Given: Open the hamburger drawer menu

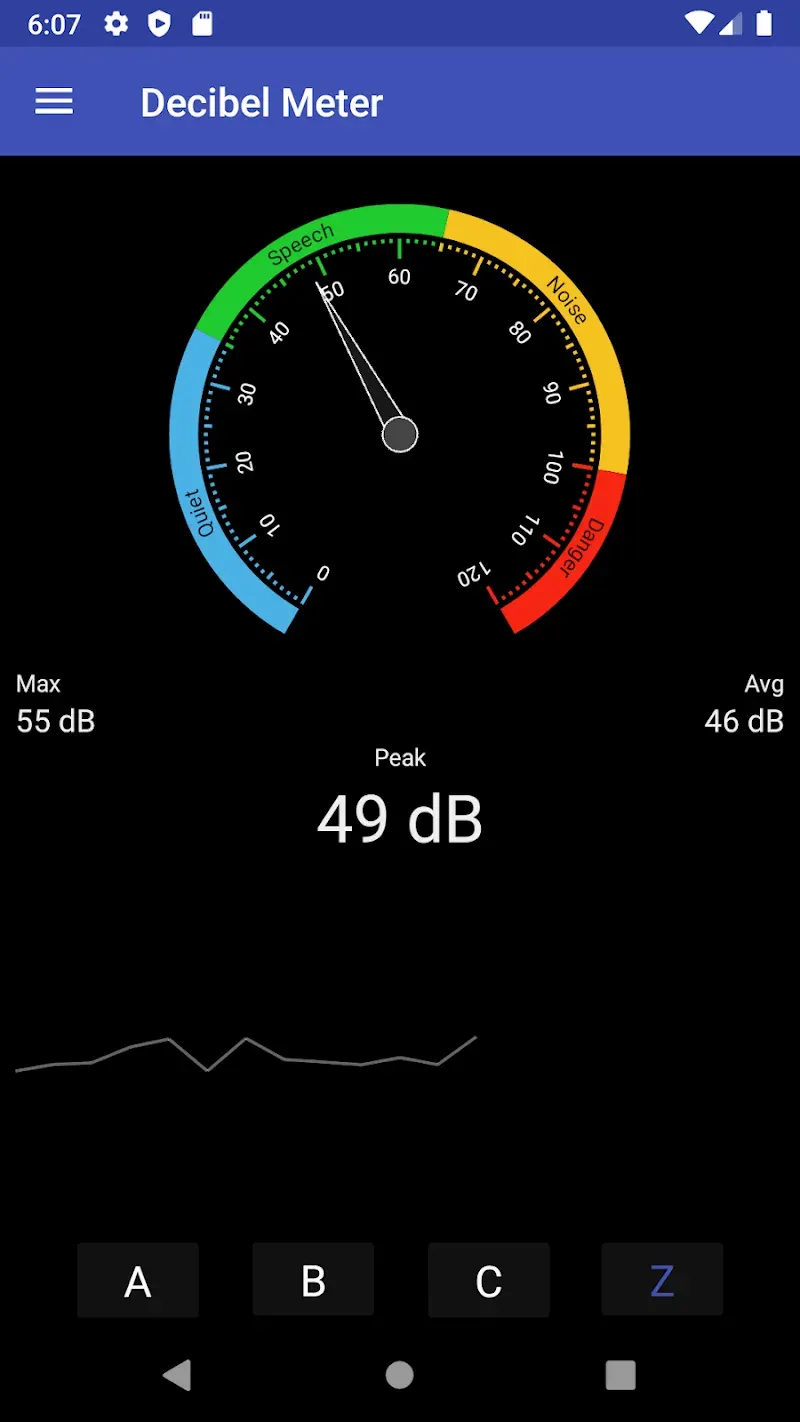Looking at the screenshot, I should [x=54, y=102].
